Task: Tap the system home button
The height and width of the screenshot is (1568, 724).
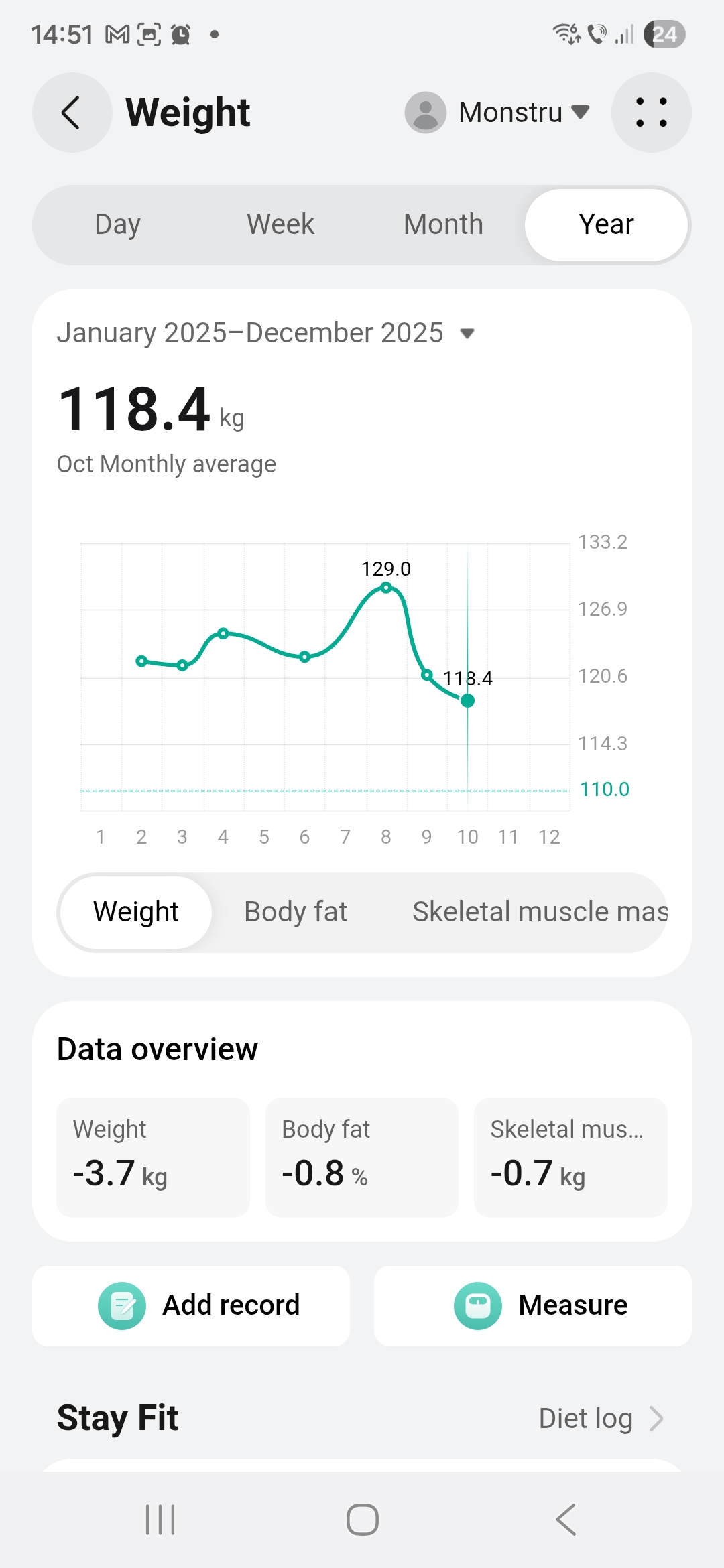Action: pos(362,1520)
